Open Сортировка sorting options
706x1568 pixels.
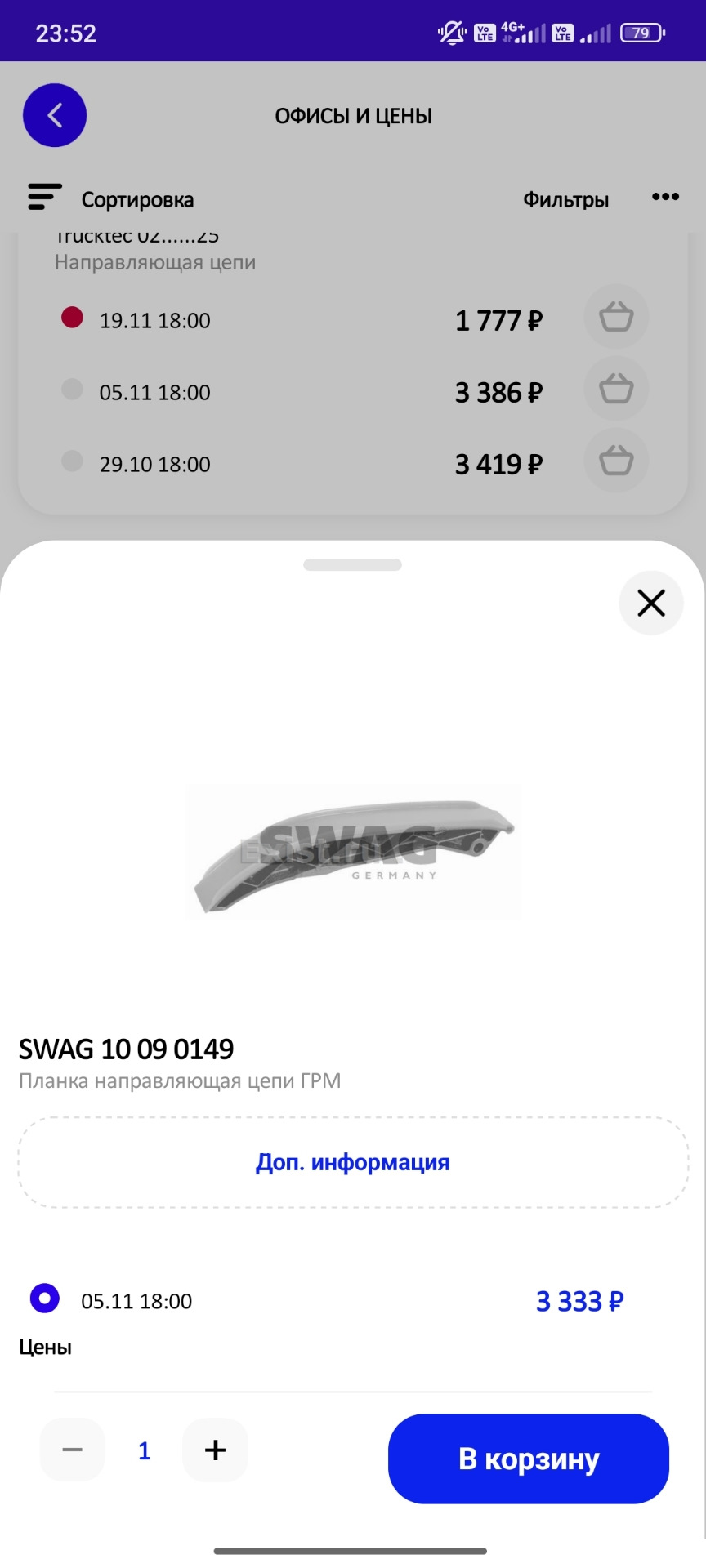click(112, 199)
